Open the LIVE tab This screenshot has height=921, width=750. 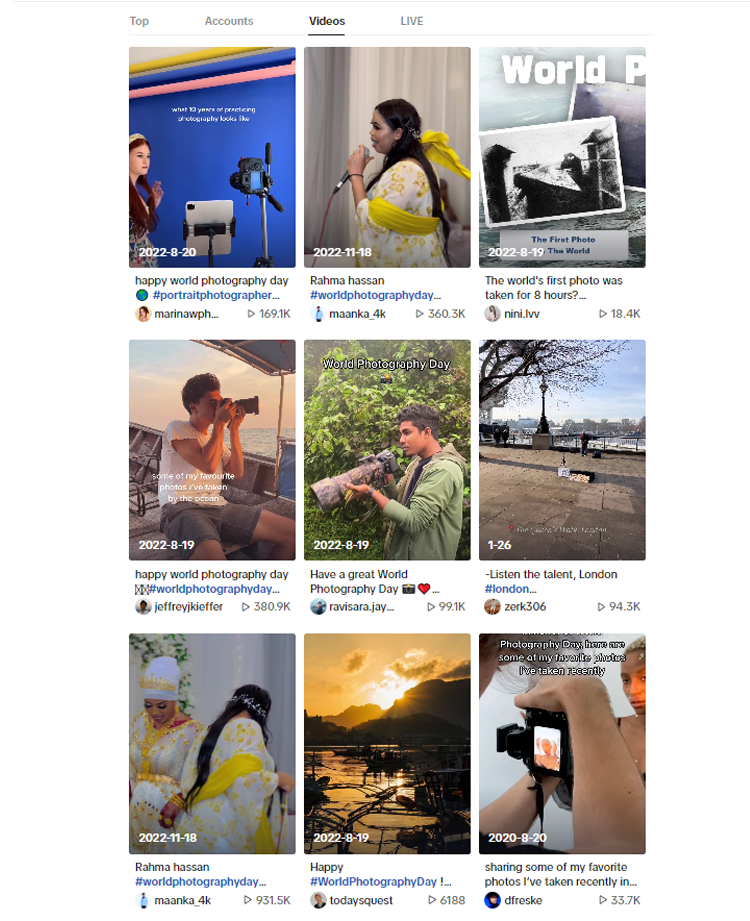(x=412, y=21)
